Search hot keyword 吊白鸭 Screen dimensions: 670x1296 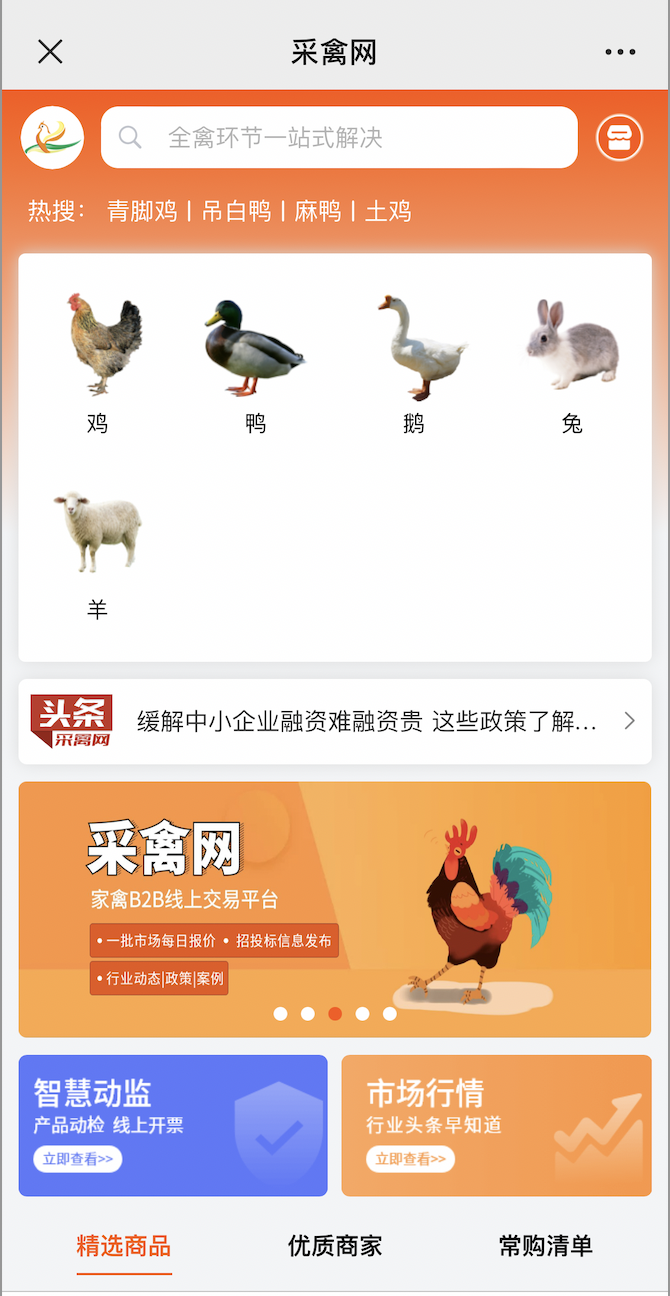[236, 211]
